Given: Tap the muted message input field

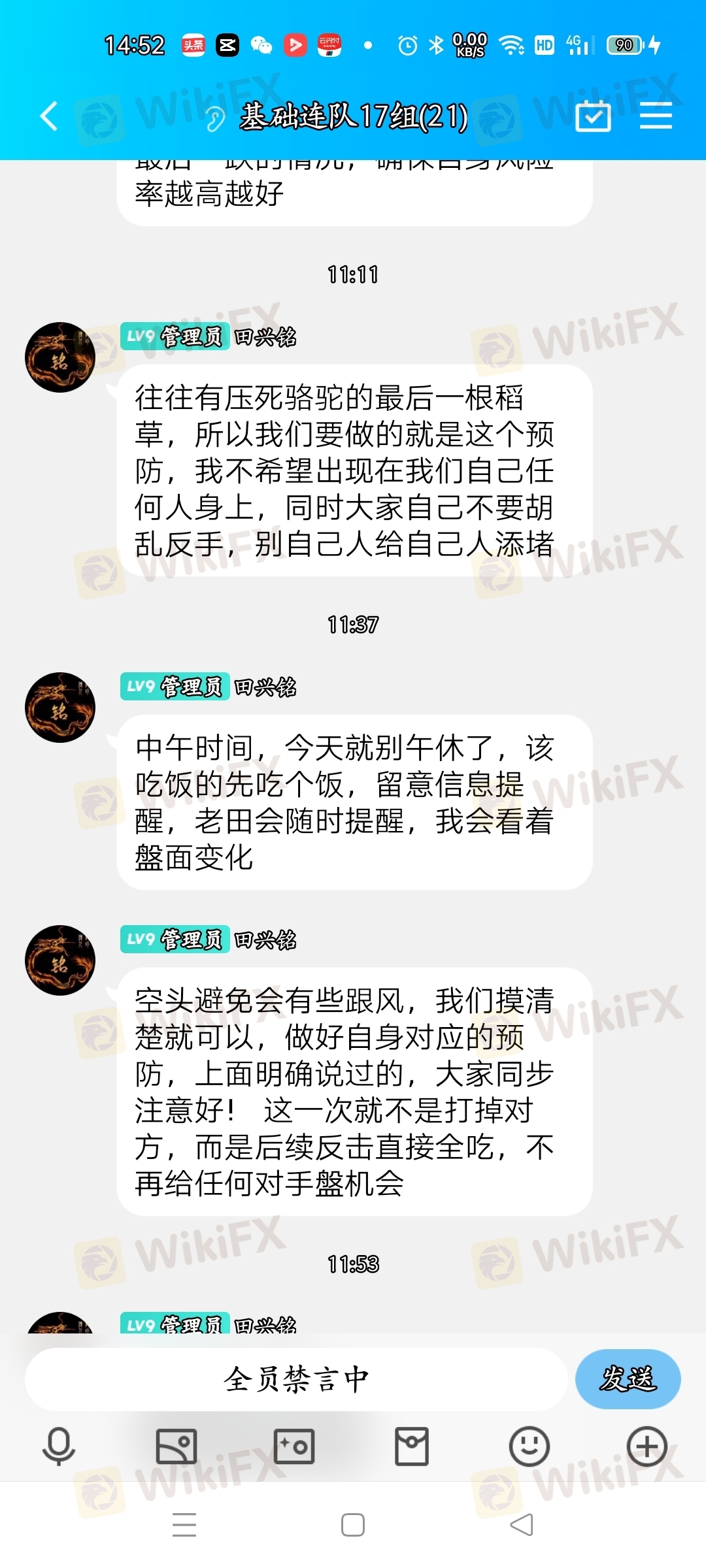Looking at the screenshot, I should pyautogui.click(x=295, y=1379).
